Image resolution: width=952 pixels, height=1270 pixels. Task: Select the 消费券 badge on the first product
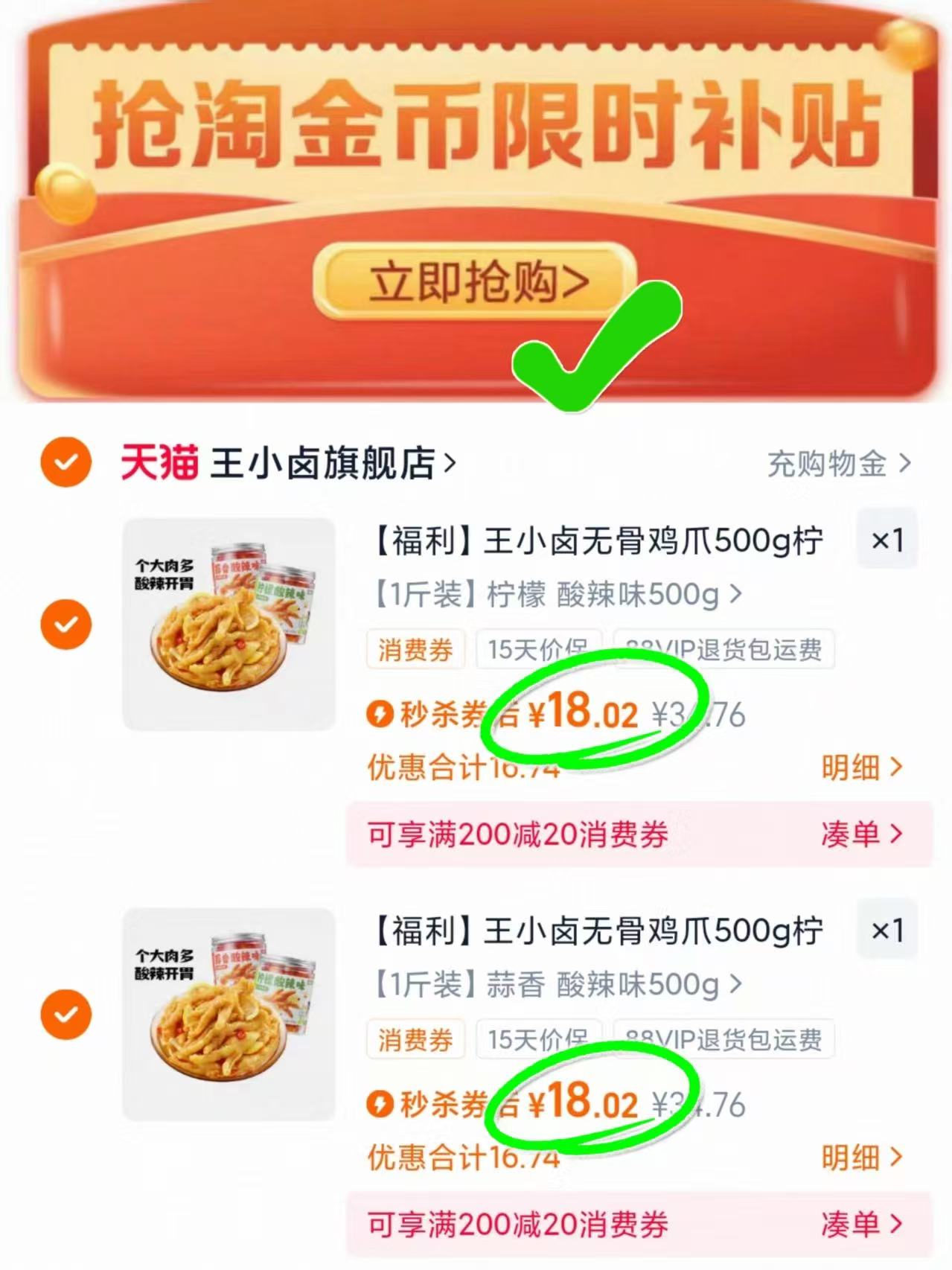[415, 651]
